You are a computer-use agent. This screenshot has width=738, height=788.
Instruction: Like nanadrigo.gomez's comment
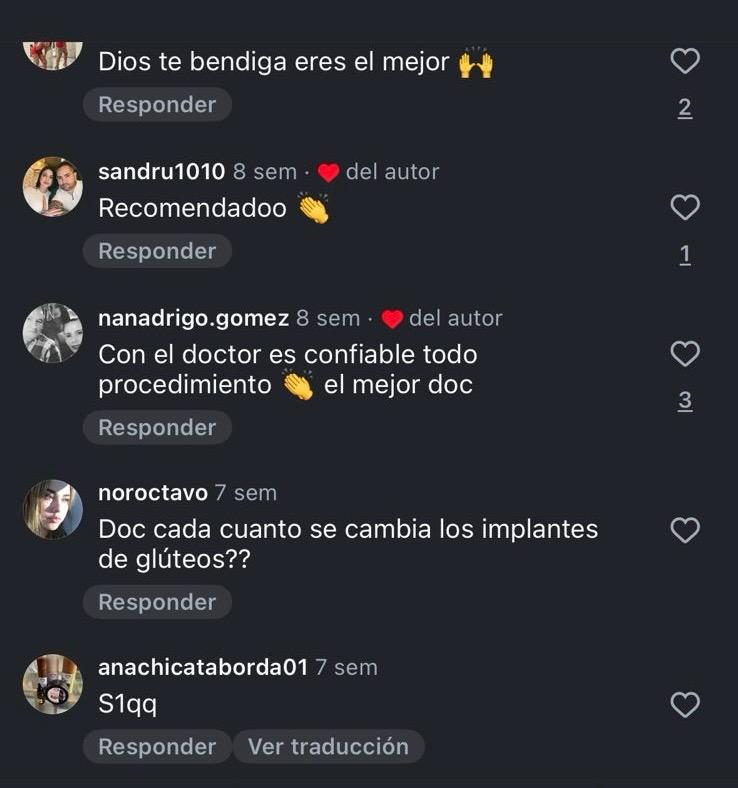point(684,354)
